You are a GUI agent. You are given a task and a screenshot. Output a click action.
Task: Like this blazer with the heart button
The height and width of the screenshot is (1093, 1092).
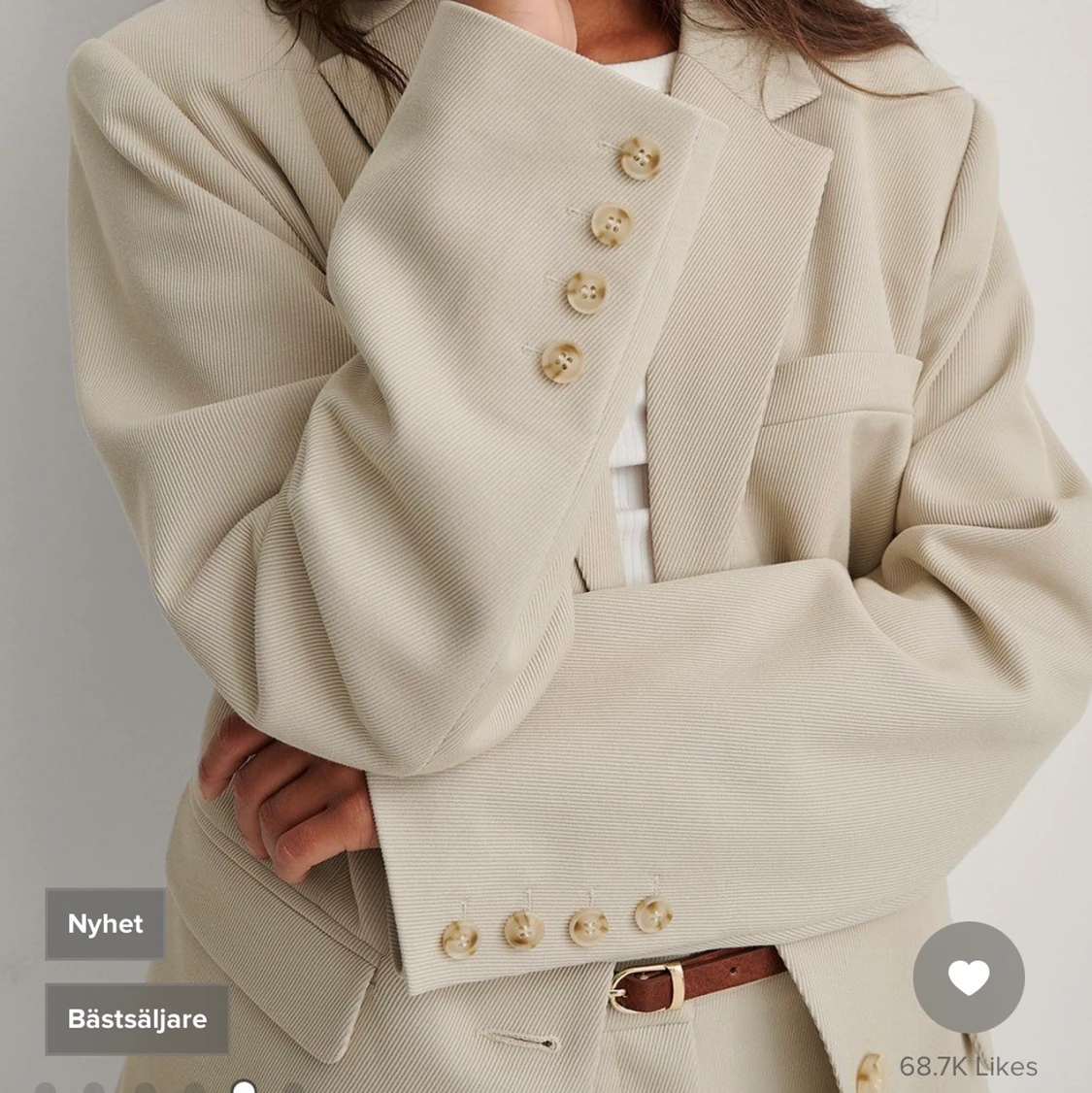(x=968, y=977)
